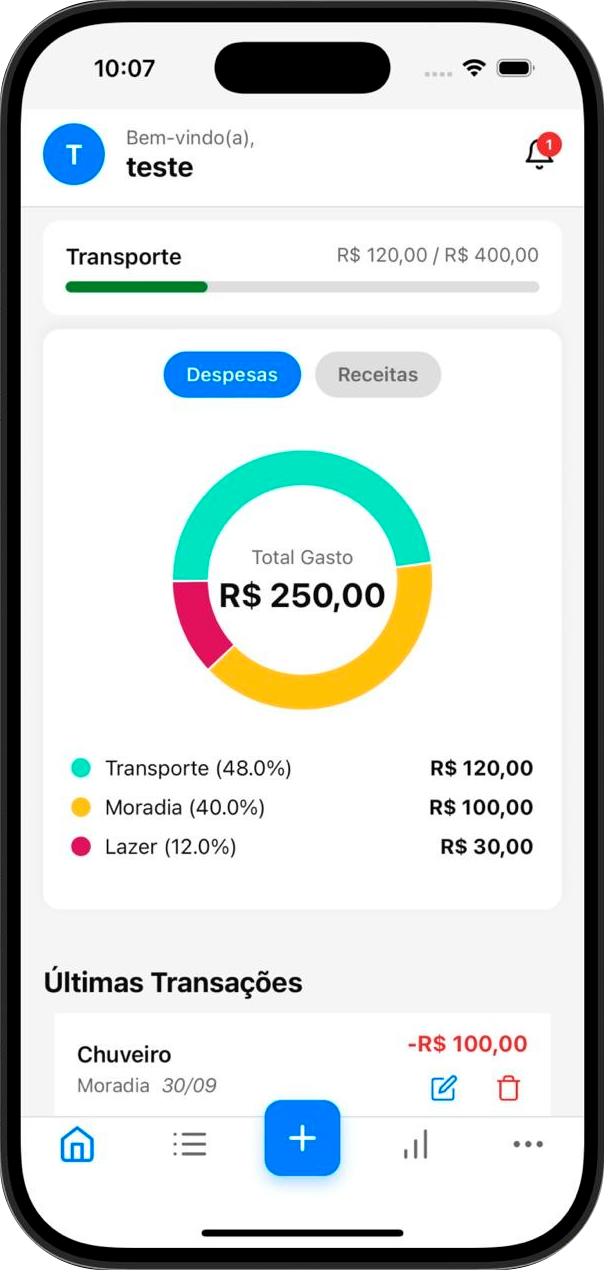Screen dimensions: 604x1270
Task: Switch to the Receitas tab
Action: pyautogui.click(x=377, y=375)
